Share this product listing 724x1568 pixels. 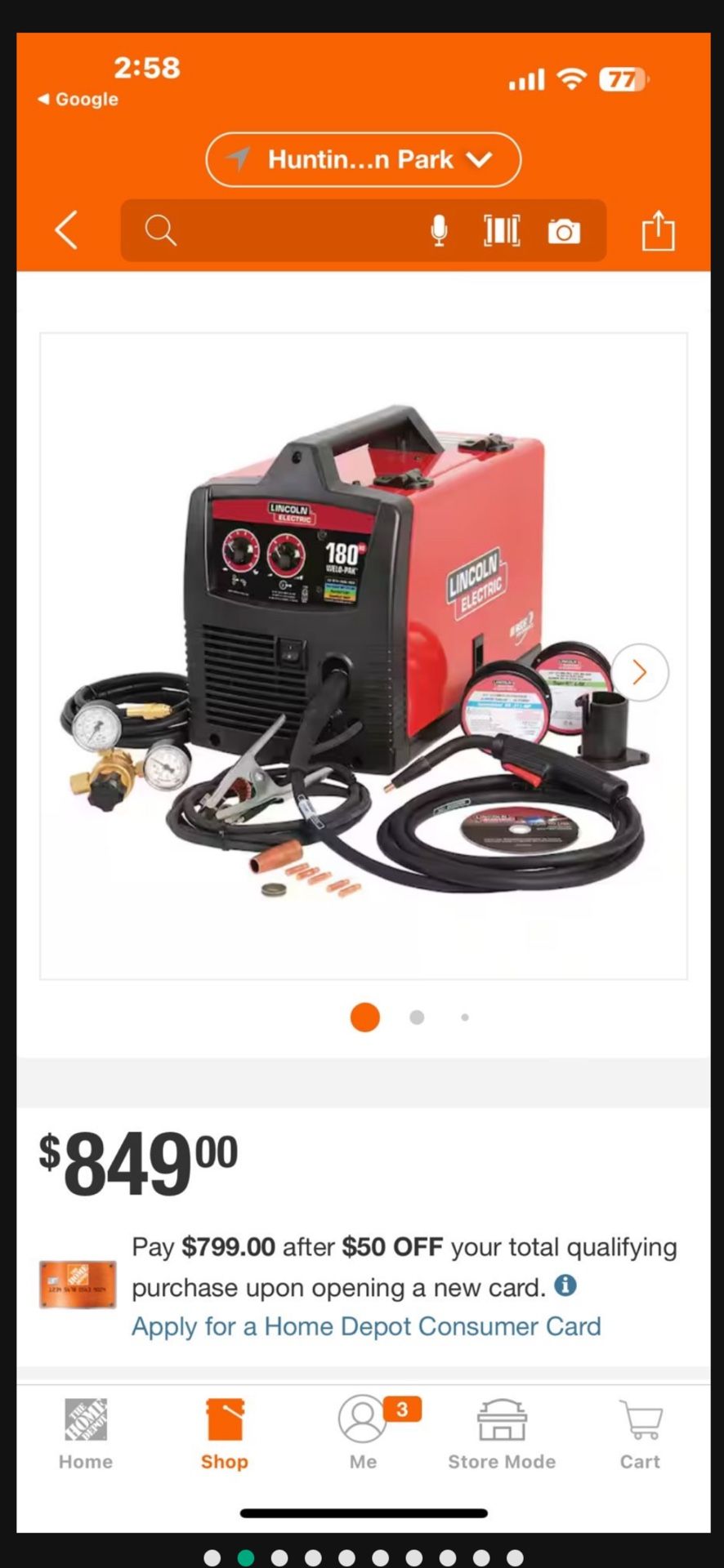click(x=658, y=230)
